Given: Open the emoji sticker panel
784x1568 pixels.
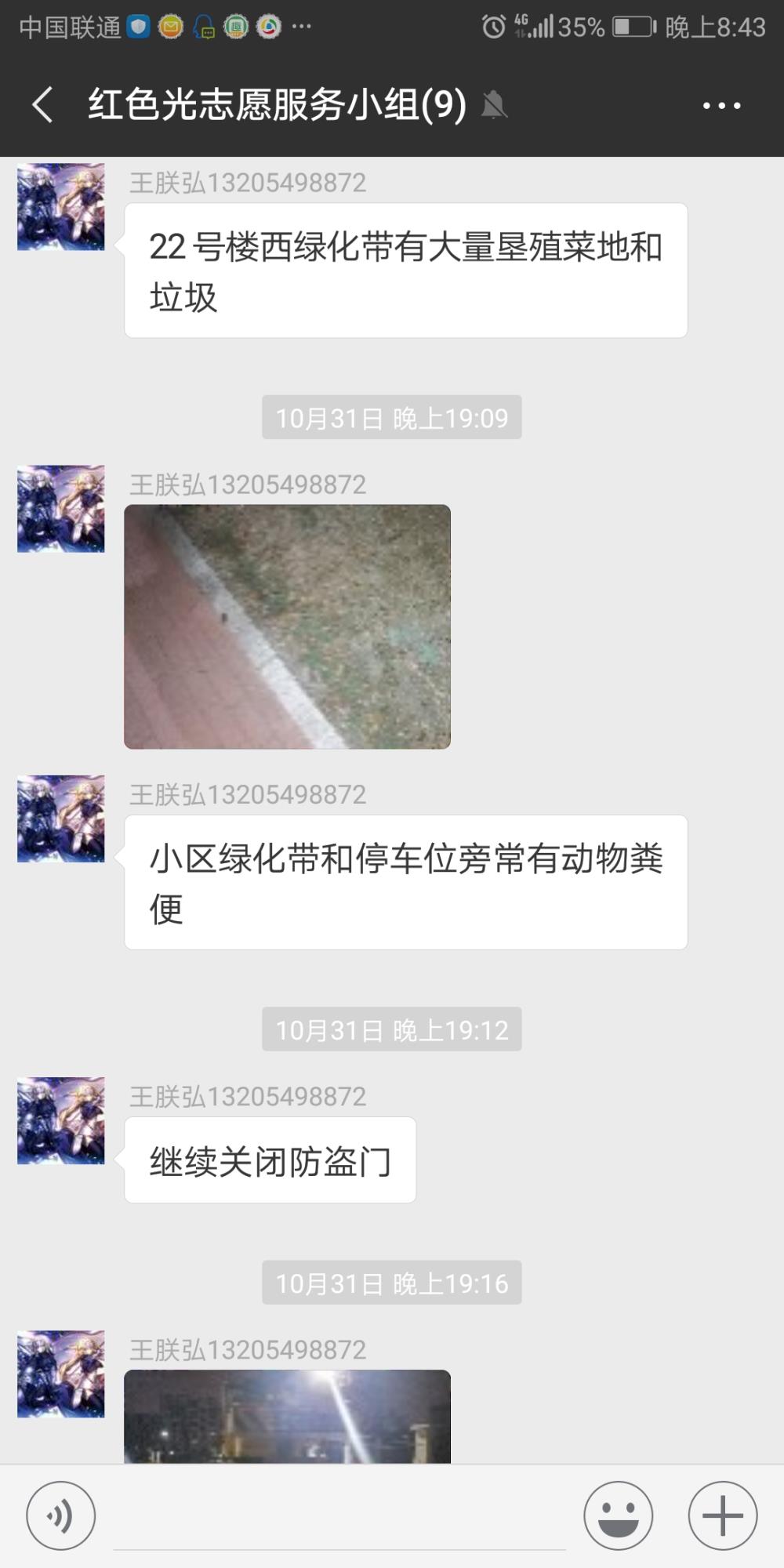Looking at the screenshot, I should (x=619, y=1515).
